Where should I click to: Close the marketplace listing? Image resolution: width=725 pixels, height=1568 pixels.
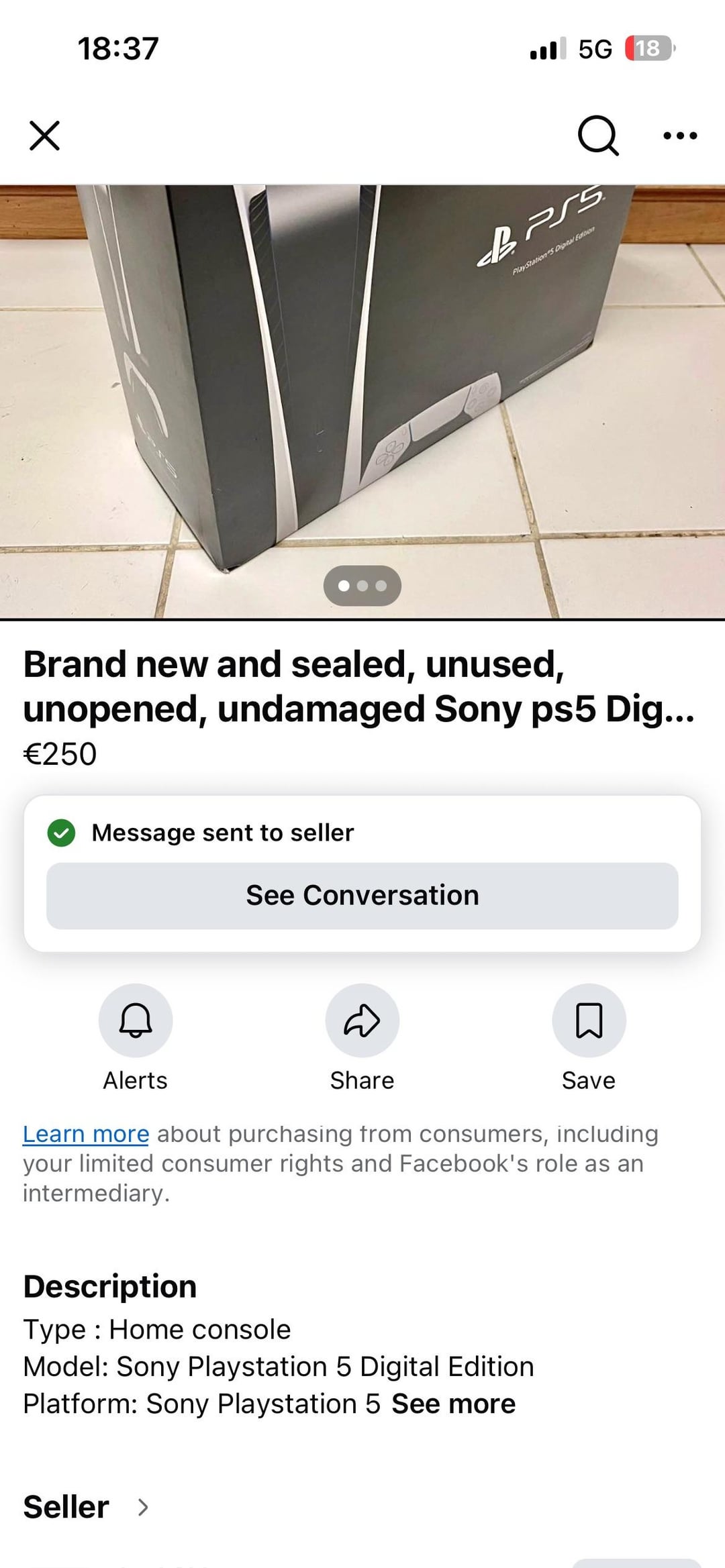click(x=45, y=136)
